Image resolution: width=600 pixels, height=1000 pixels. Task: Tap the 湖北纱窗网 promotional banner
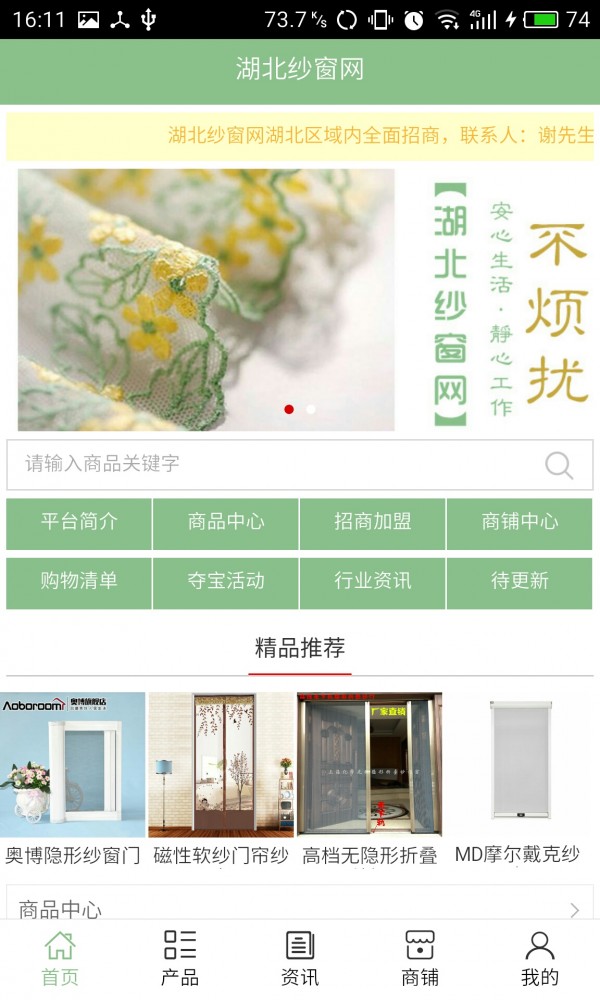(x=300, y=300)
